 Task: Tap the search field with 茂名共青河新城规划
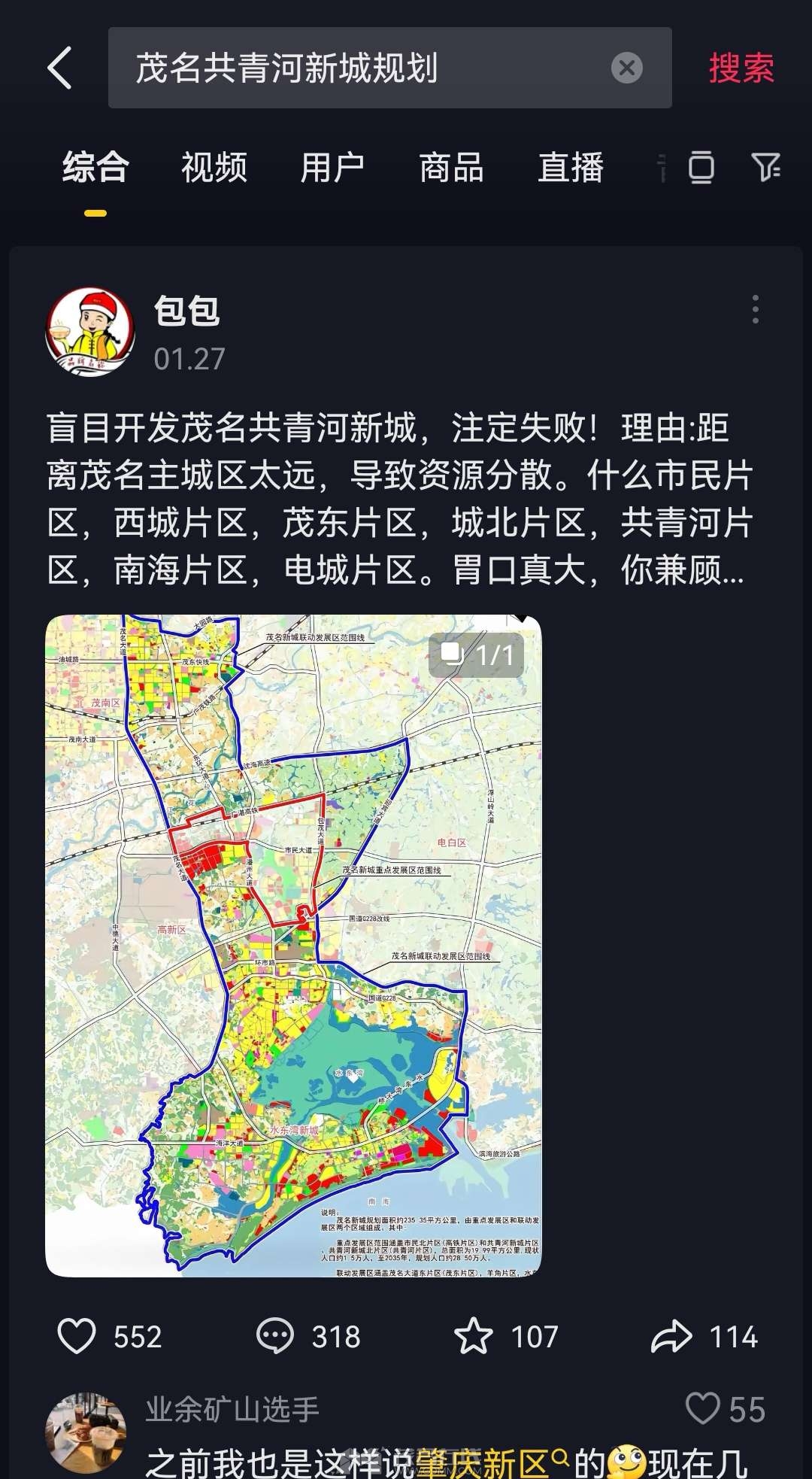point(361,68)
